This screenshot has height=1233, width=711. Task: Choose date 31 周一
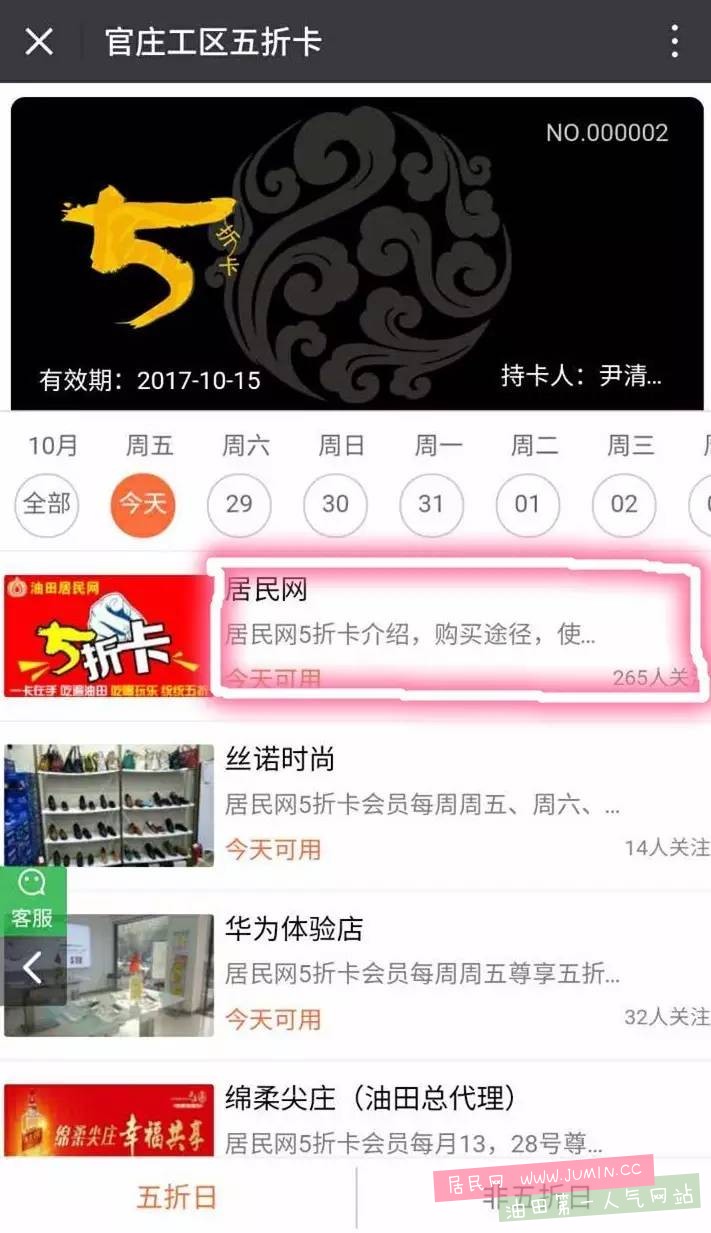(x=431, y=504)
